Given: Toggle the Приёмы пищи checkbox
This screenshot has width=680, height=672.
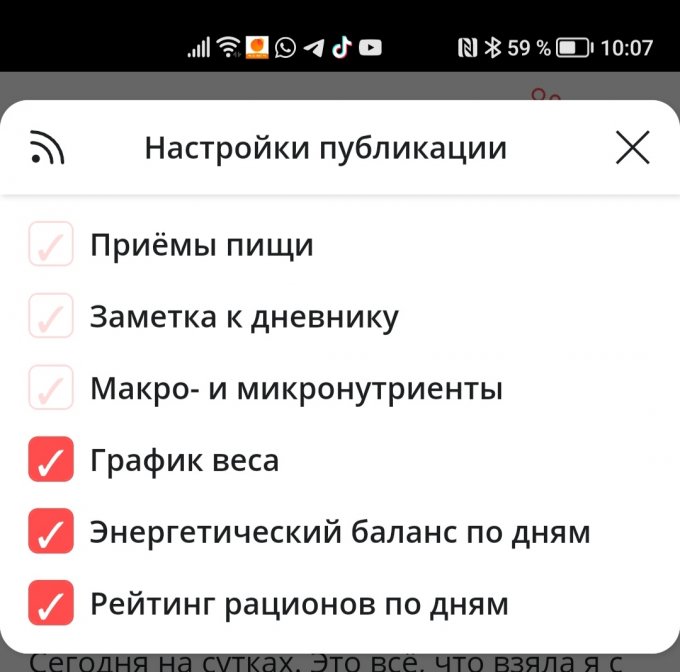Looking at the screenshot, I should click(x=51, y=244).
